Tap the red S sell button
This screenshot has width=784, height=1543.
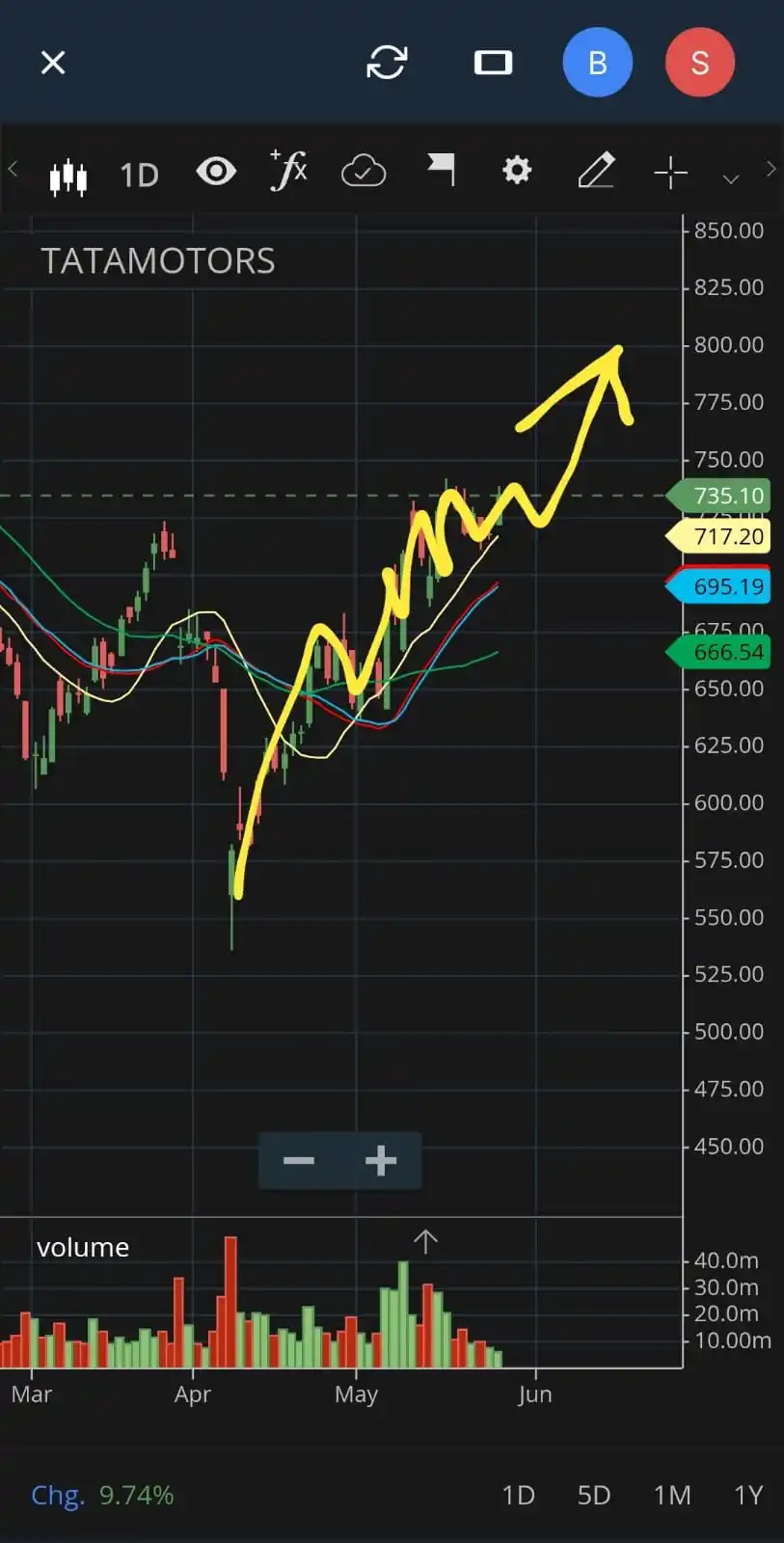click(700, 63)
